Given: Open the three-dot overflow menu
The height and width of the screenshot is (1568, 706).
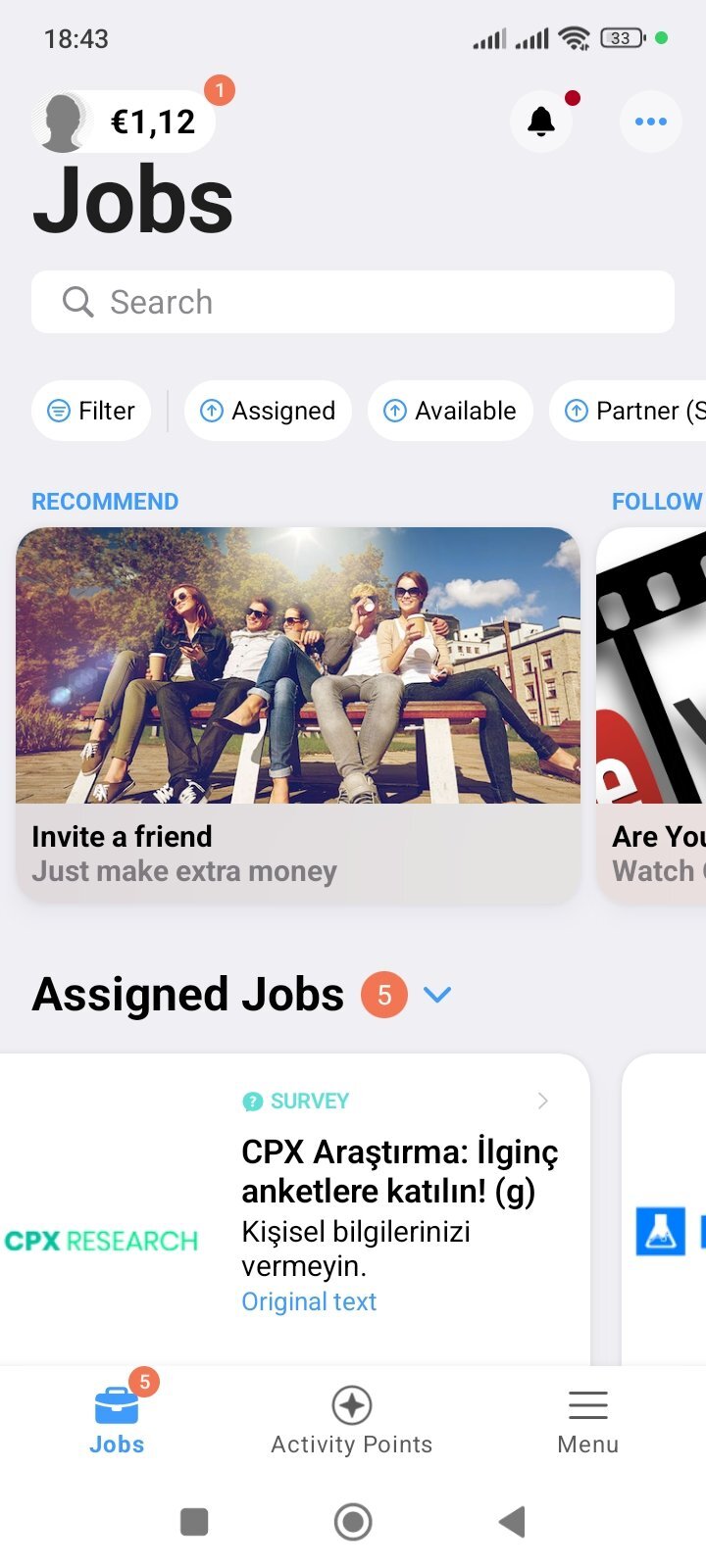Looking at the screenshot, I should (651, 122).
